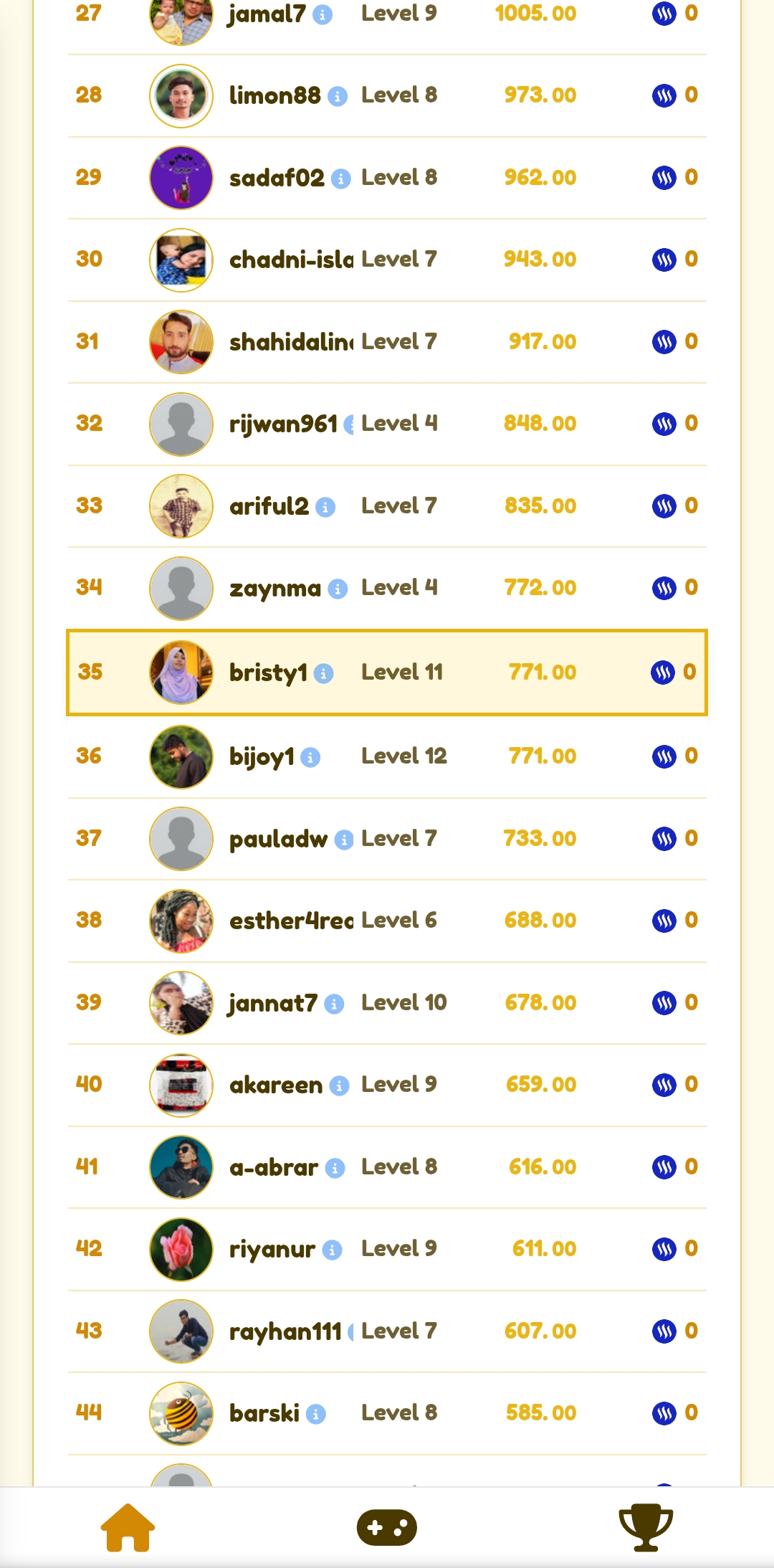Tap info icon beside akareen
Viewport: 774px width, 1568px height.
(x=340, y=1085)
